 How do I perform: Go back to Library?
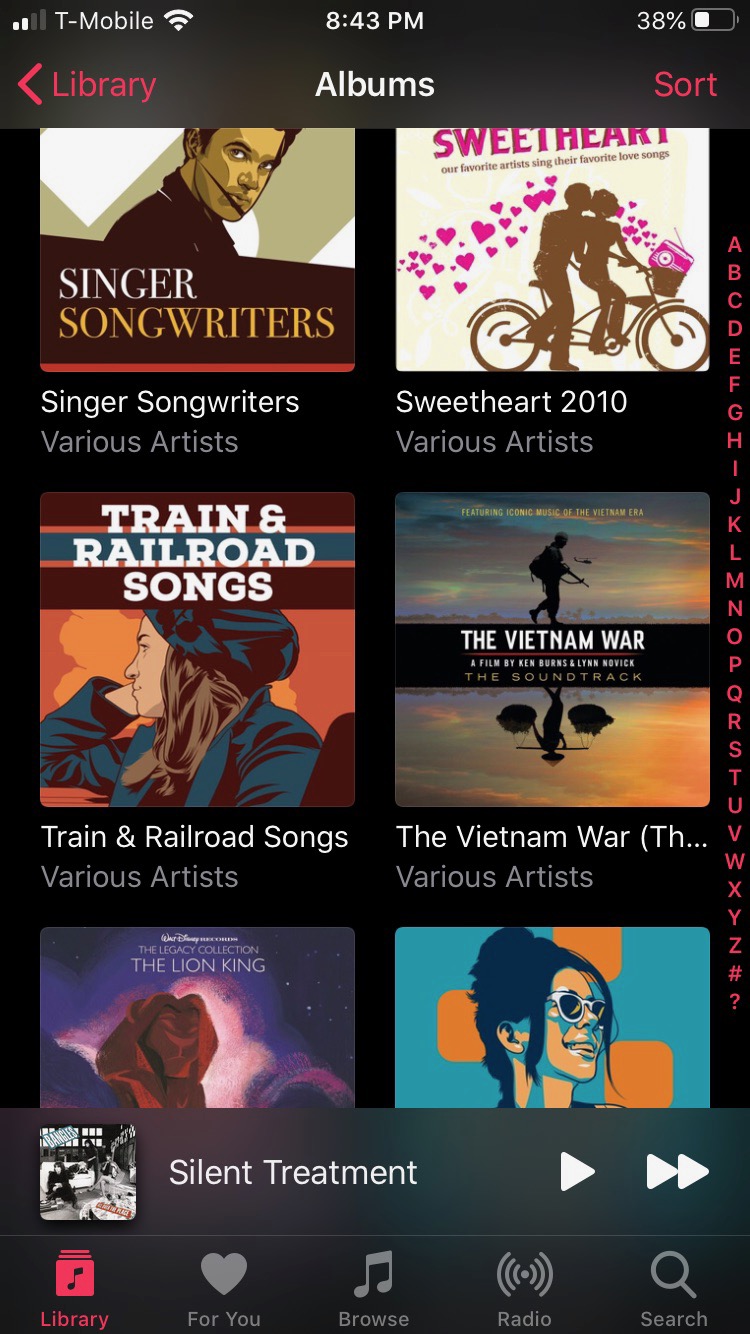tap(88, 85)
